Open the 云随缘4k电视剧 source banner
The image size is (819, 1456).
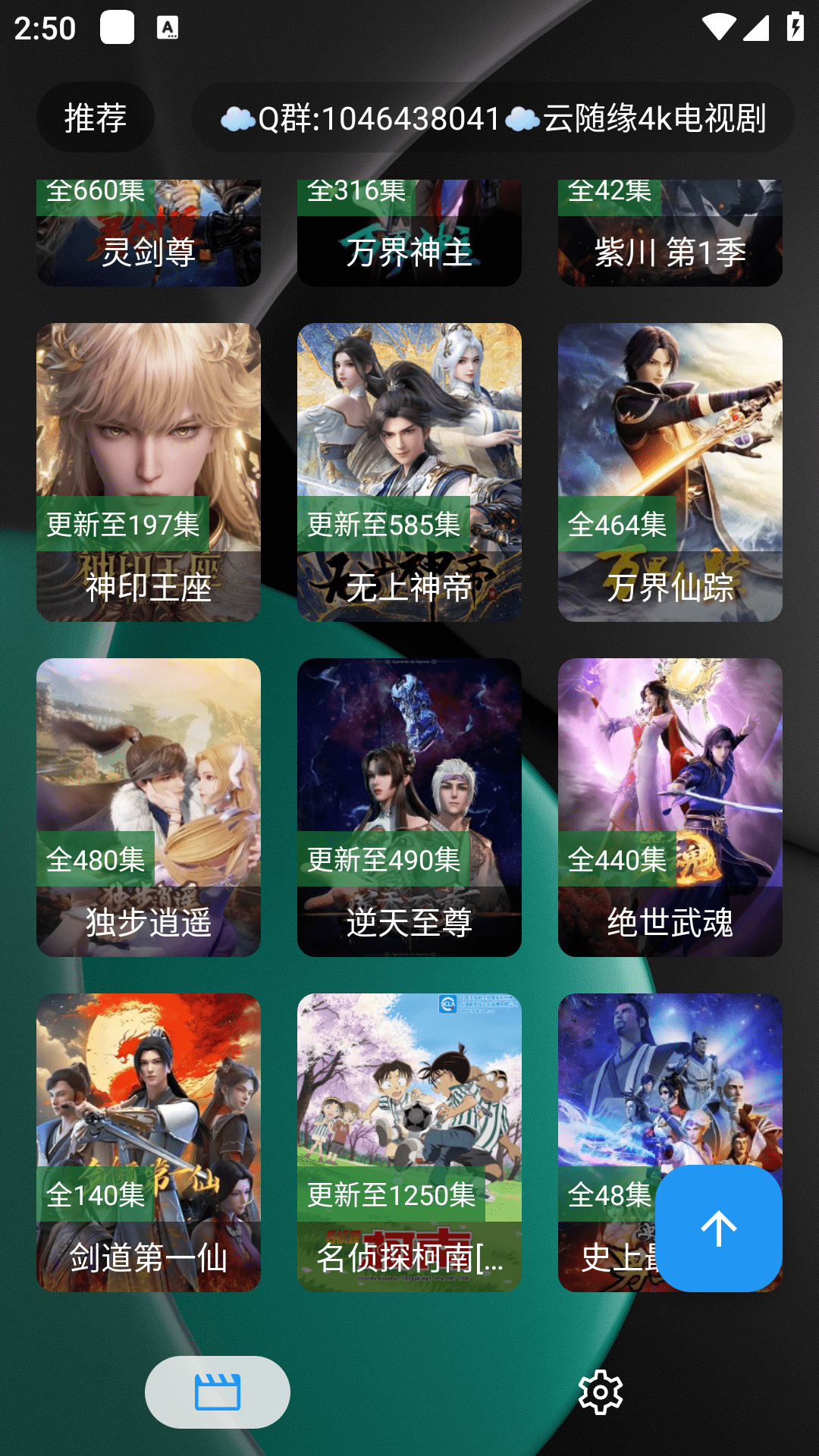(x=493, y=118)
